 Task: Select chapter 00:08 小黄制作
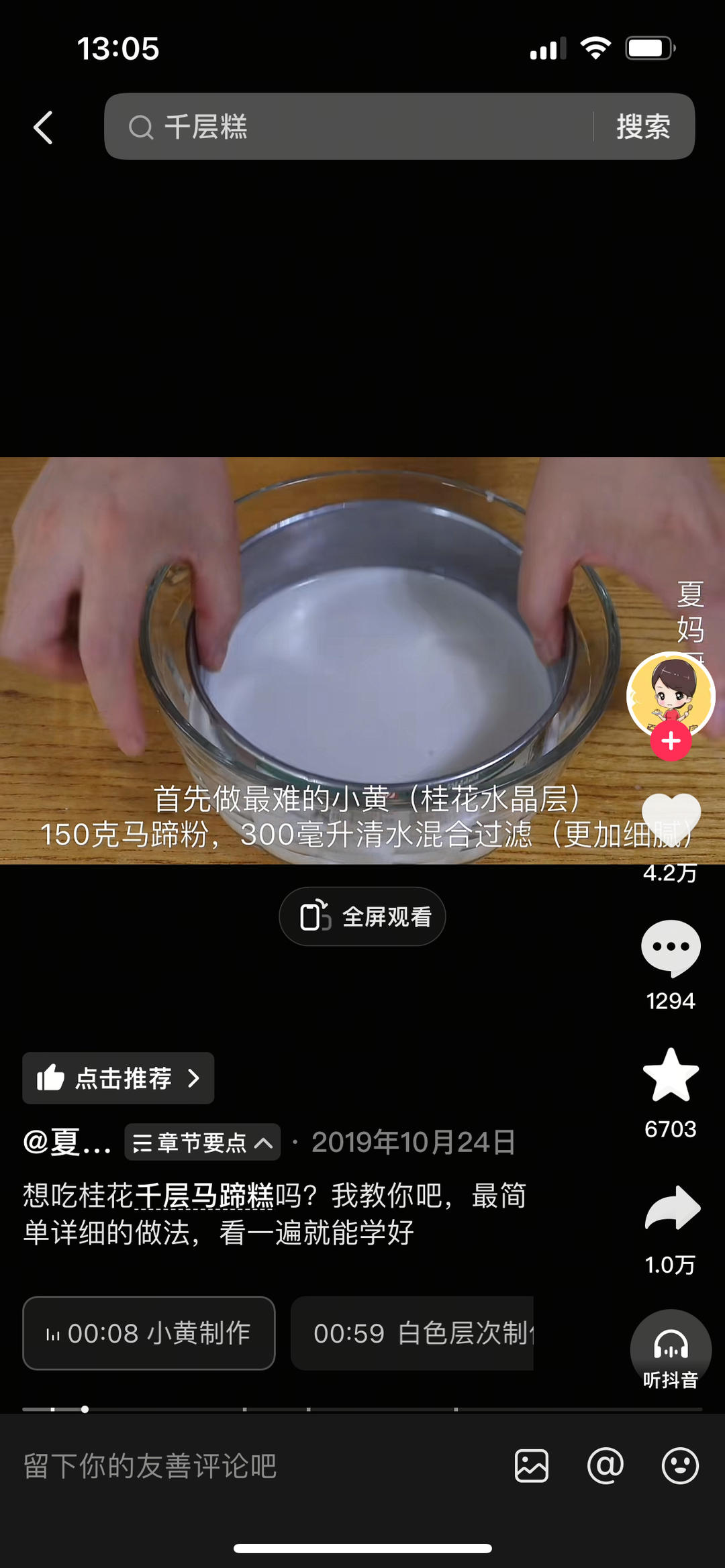tap(148, 1334)
